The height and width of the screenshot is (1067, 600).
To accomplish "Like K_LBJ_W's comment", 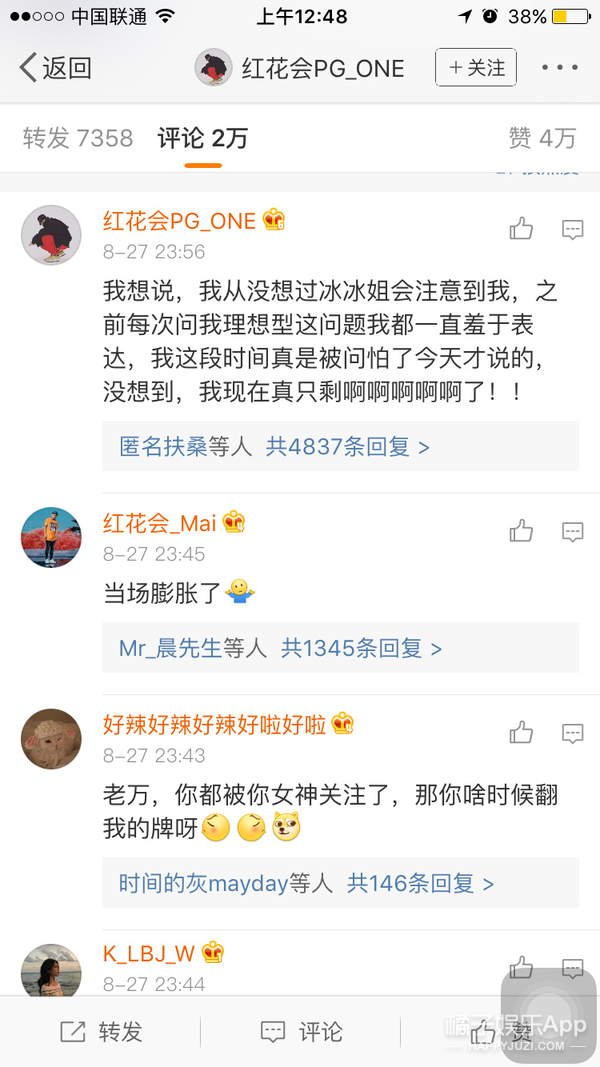I will pyautogui.click(x=521, y=967).
